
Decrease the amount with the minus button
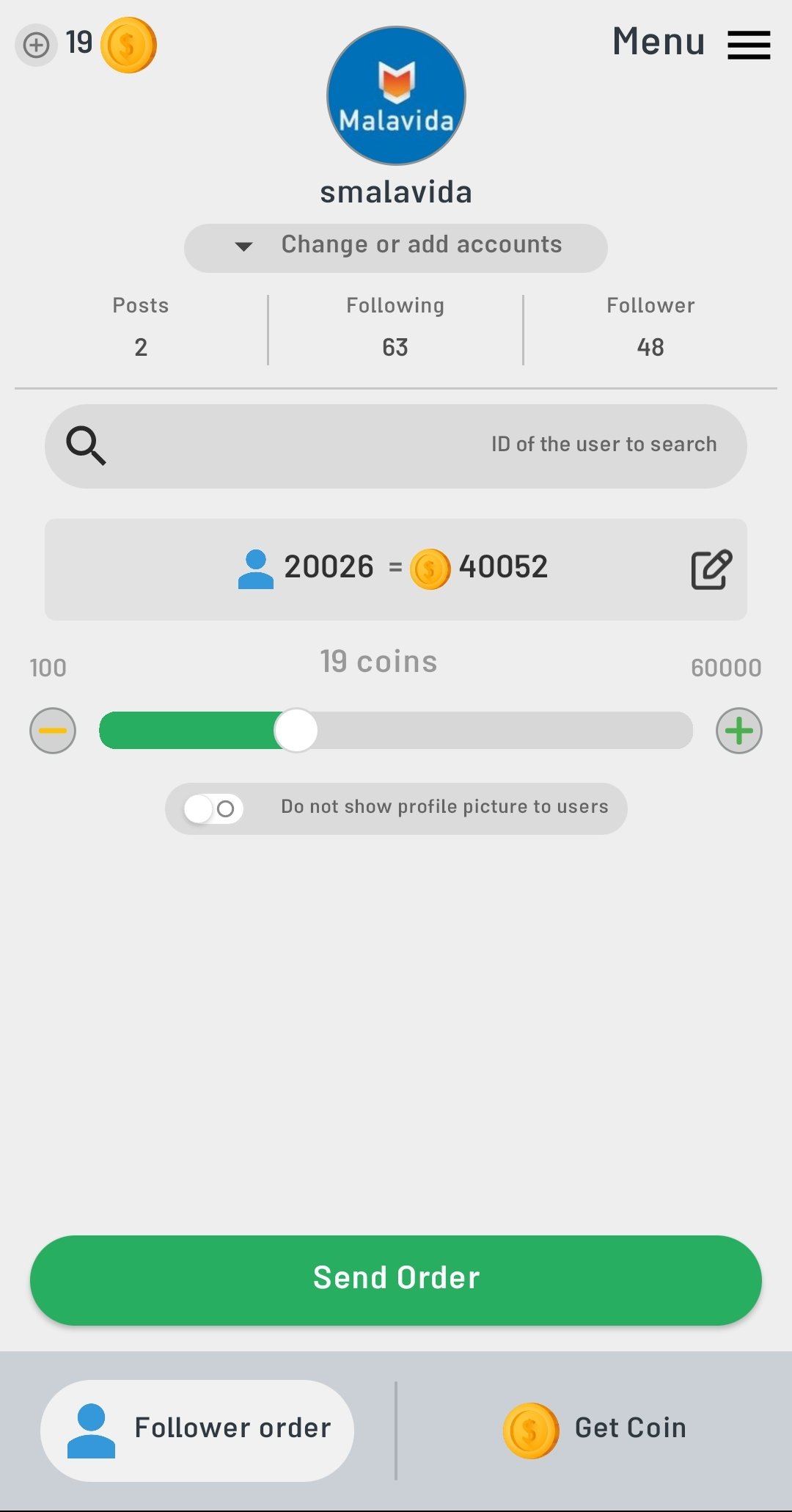pos(53,731)
